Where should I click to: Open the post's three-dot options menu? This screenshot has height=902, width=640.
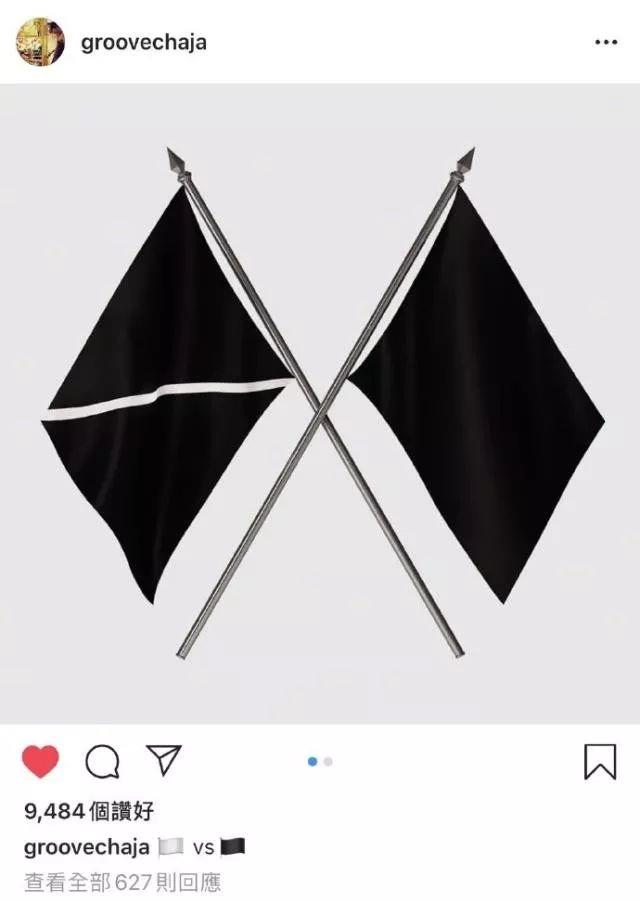coord(605,43)
